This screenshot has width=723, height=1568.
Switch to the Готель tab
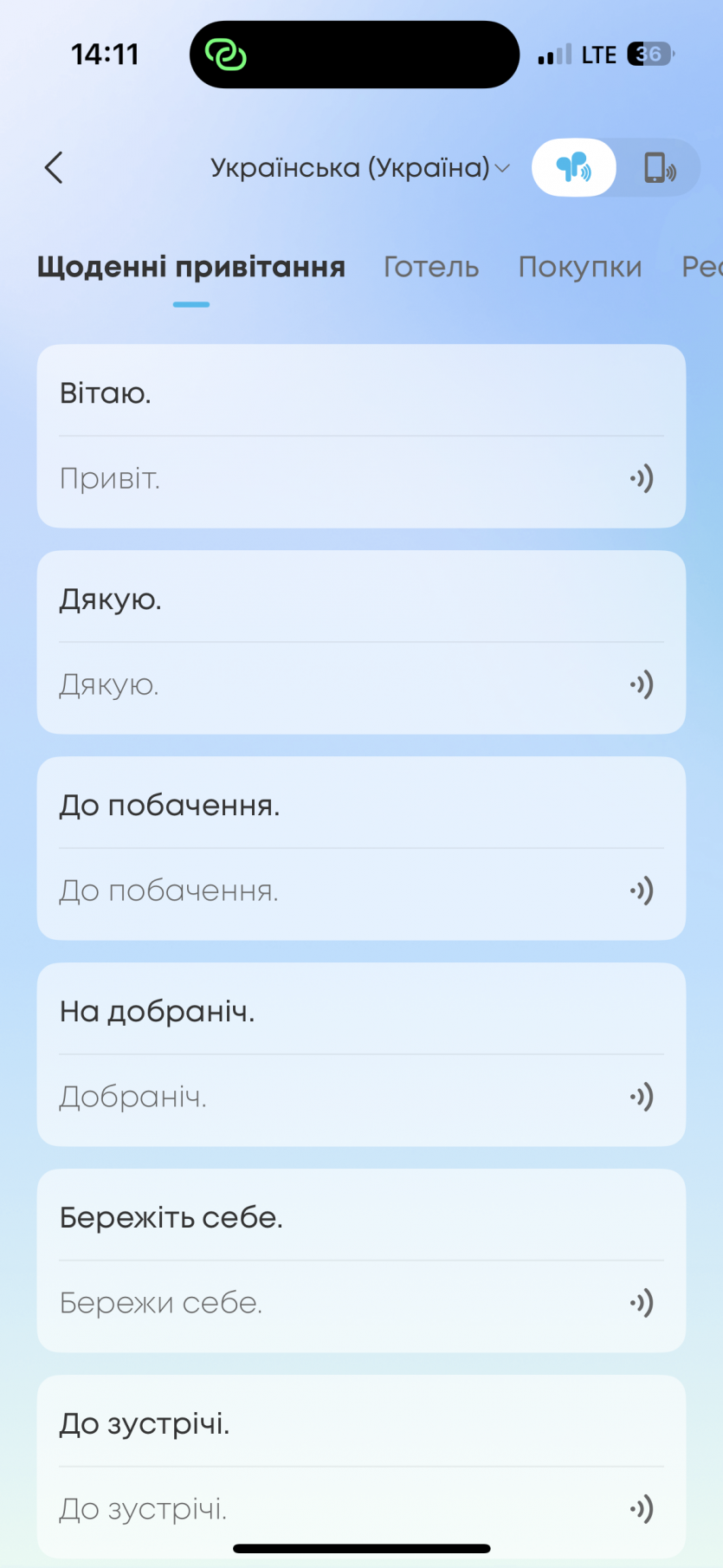[431, 267]
